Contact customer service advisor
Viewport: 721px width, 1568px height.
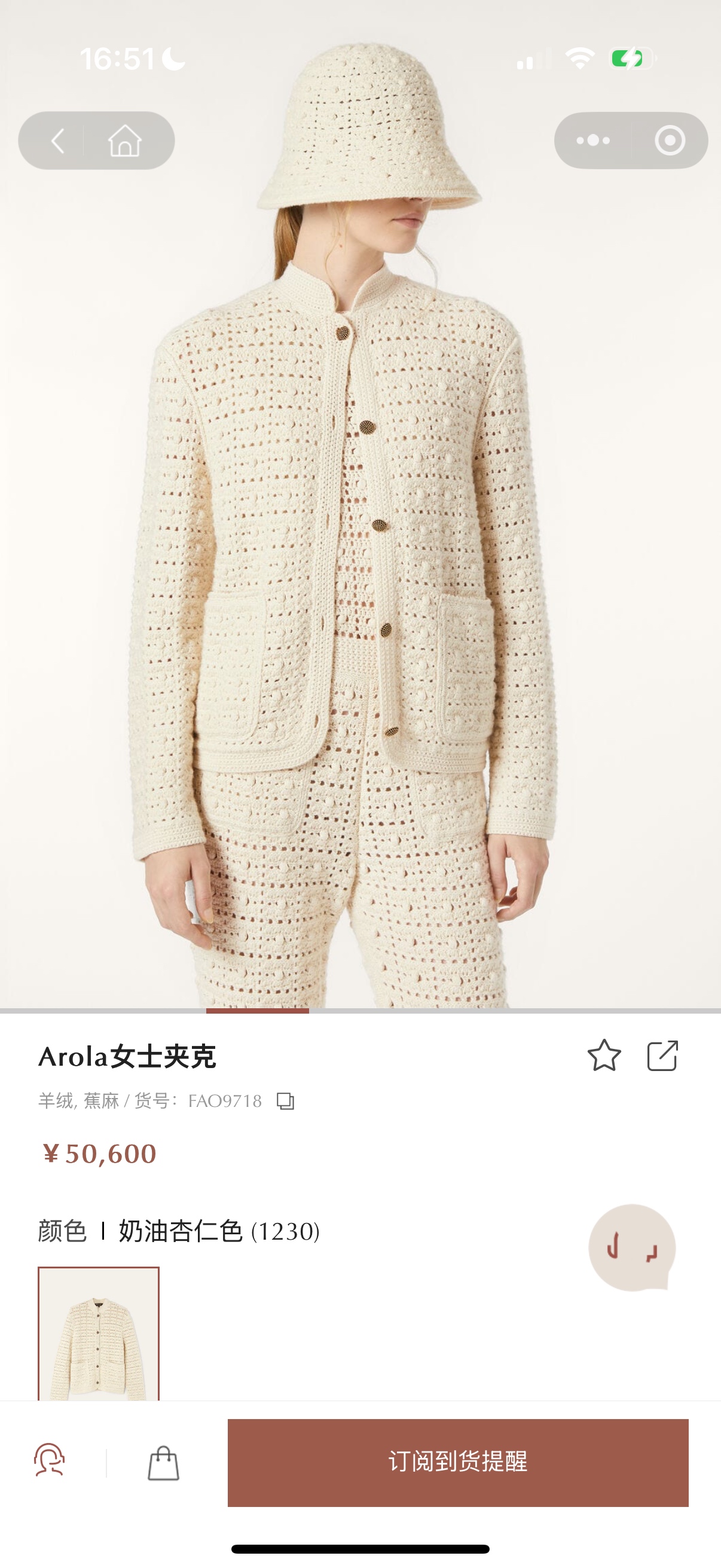tap(49, 1461)
